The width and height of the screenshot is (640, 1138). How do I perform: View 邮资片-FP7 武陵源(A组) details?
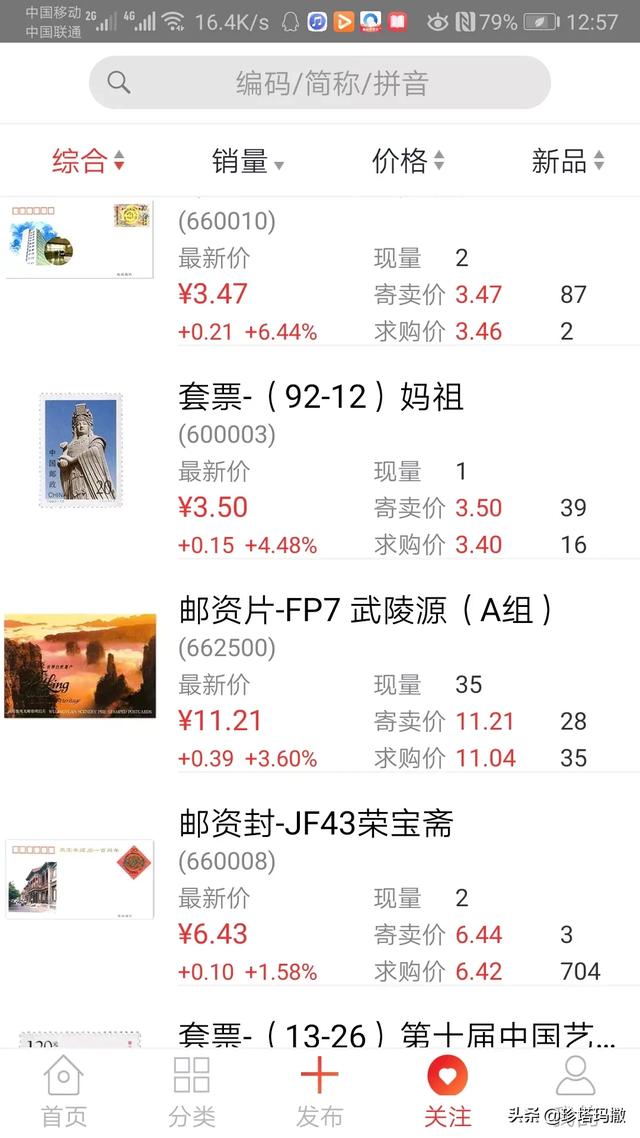366,610
